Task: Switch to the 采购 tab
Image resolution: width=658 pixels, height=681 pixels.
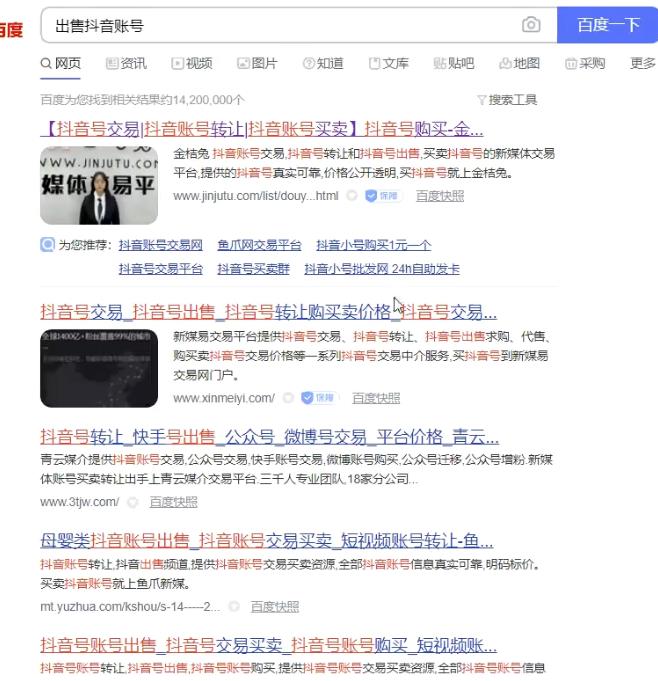Action: [585, 63]
